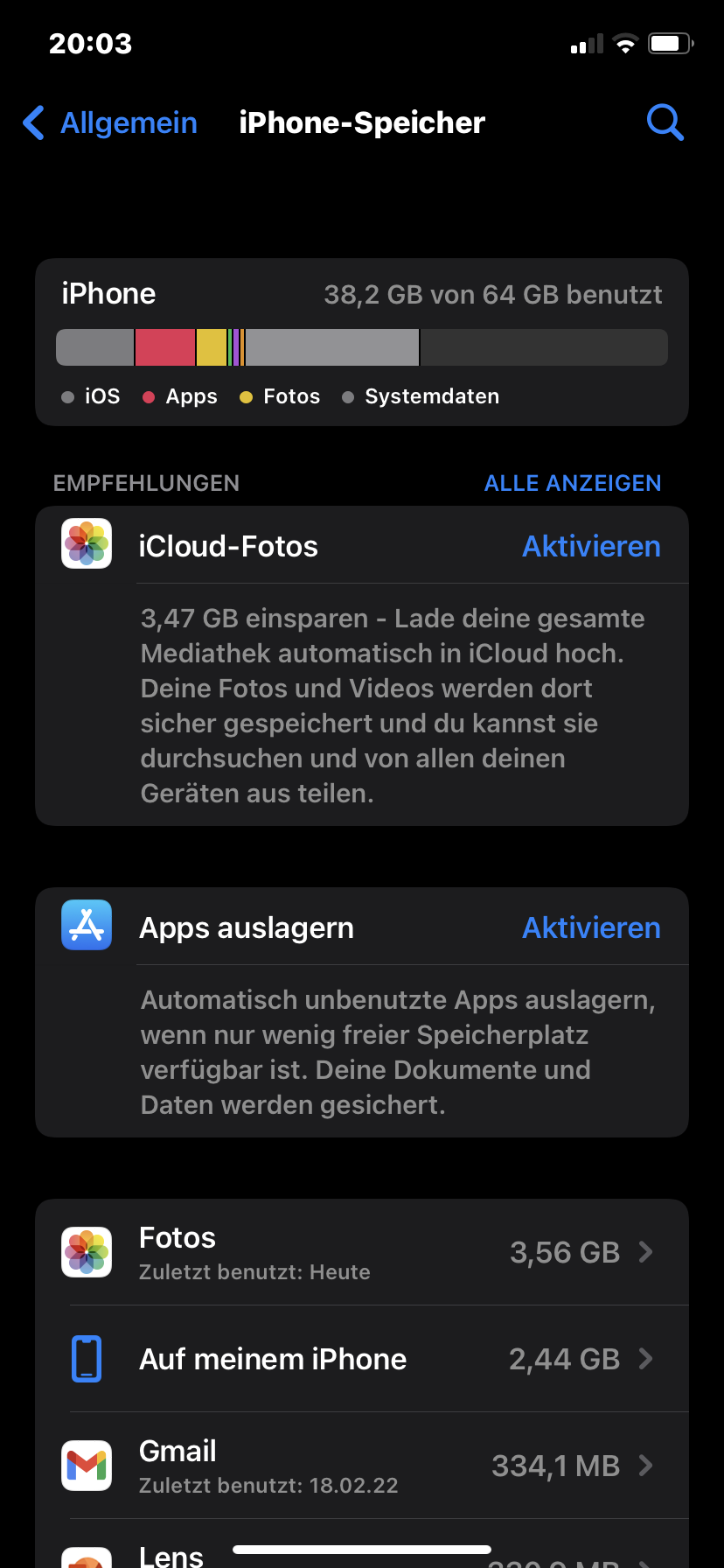Image resolution: width=724 pixels, height=1568 pixels.
Task: Activate iCloud-Fotos recommendation
Action: pos(591,547)
